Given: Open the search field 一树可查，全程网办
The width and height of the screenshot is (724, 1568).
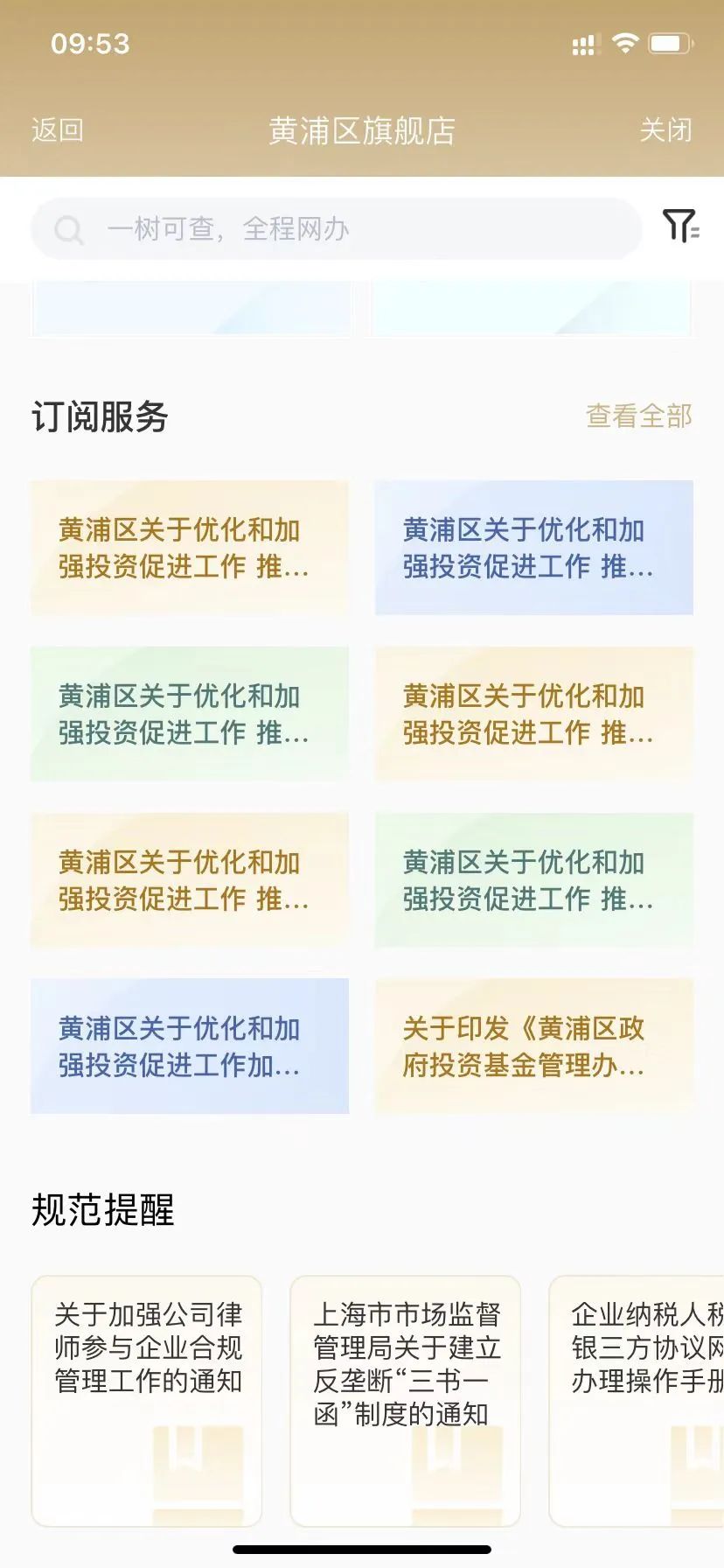Looking at the screenshot, I should (x=337, y=229).
